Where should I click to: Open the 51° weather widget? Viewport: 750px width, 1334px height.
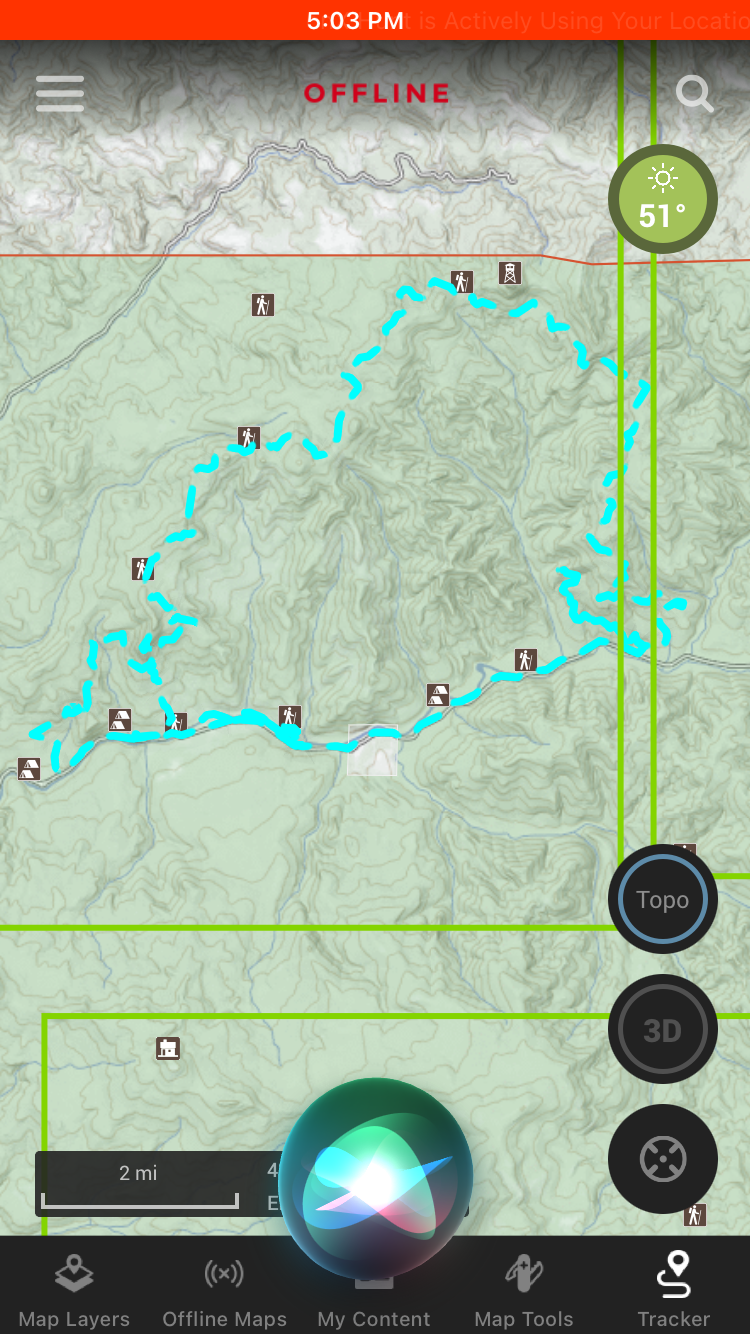[x=662, y=199]
